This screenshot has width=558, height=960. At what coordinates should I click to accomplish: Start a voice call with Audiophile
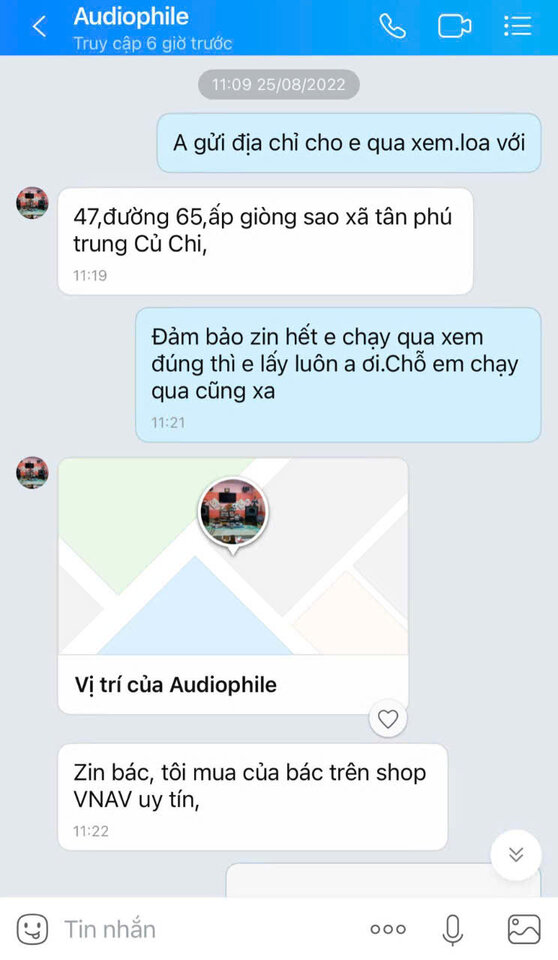point(393,26)
